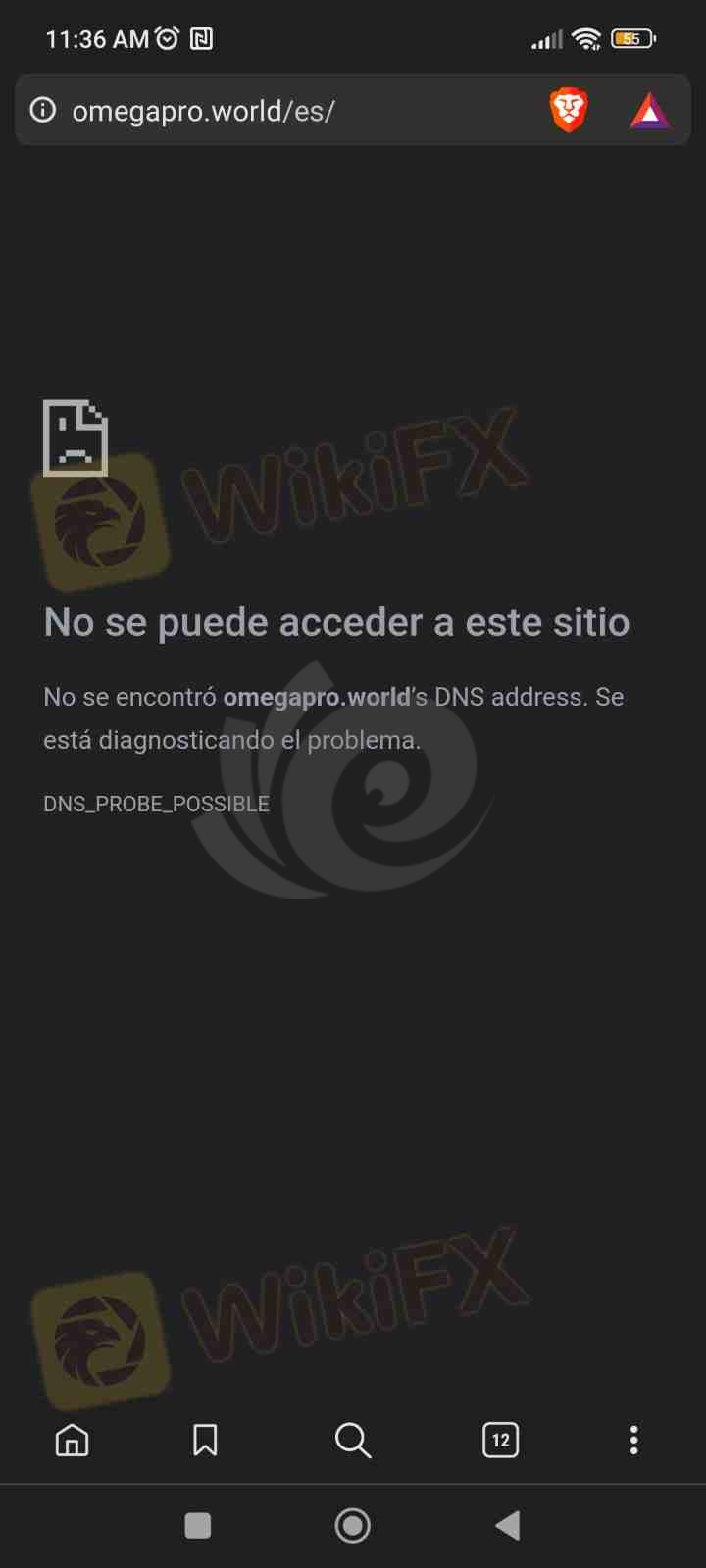Go to the browser home page

[x=72, y=1440]
